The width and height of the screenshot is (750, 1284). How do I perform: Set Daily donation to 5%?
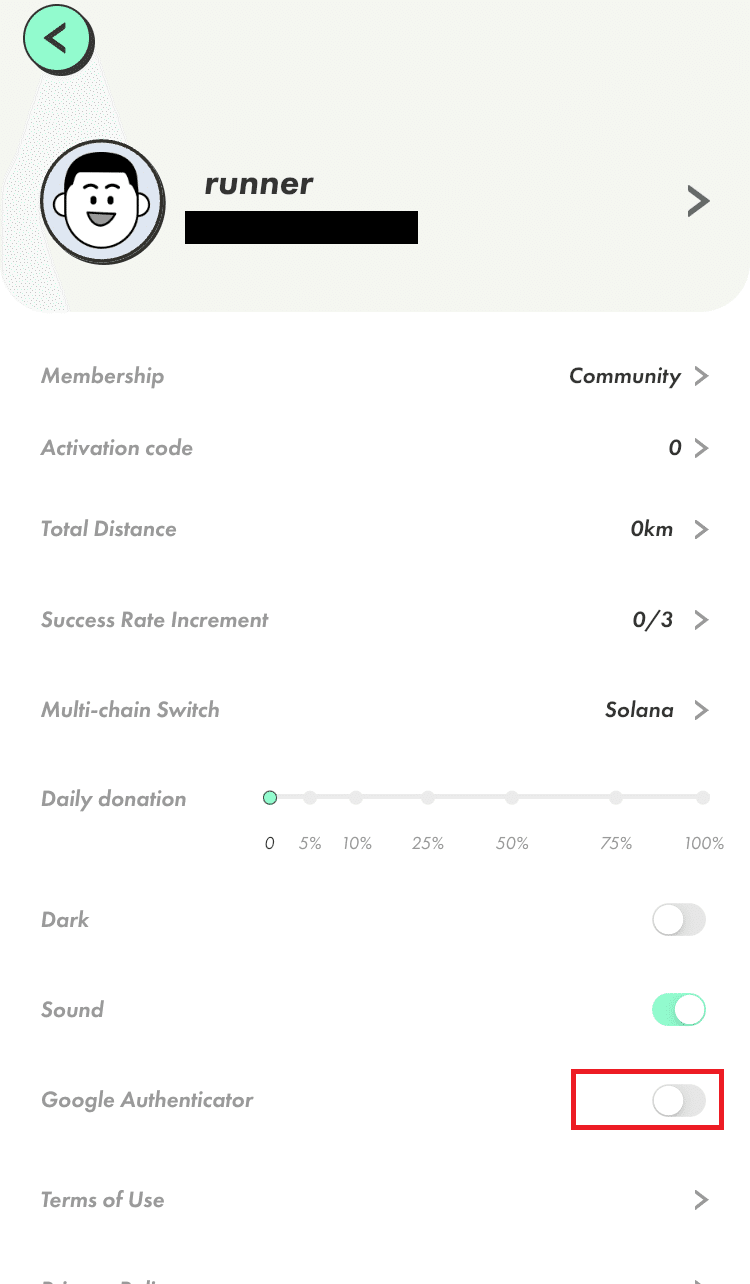tap(310, 798)
